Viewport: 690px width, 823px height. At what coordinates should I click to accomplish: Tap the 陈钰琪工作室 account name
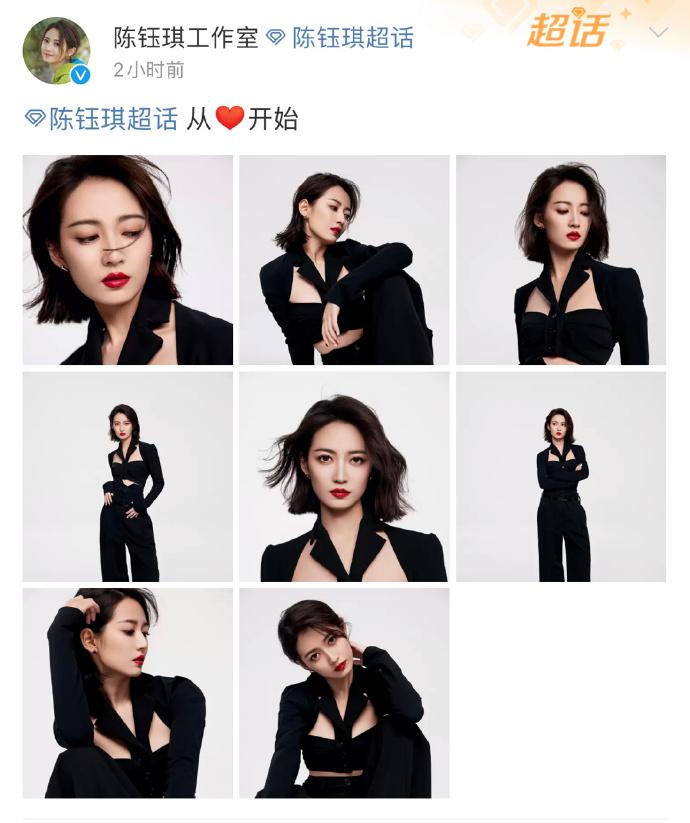185,38
